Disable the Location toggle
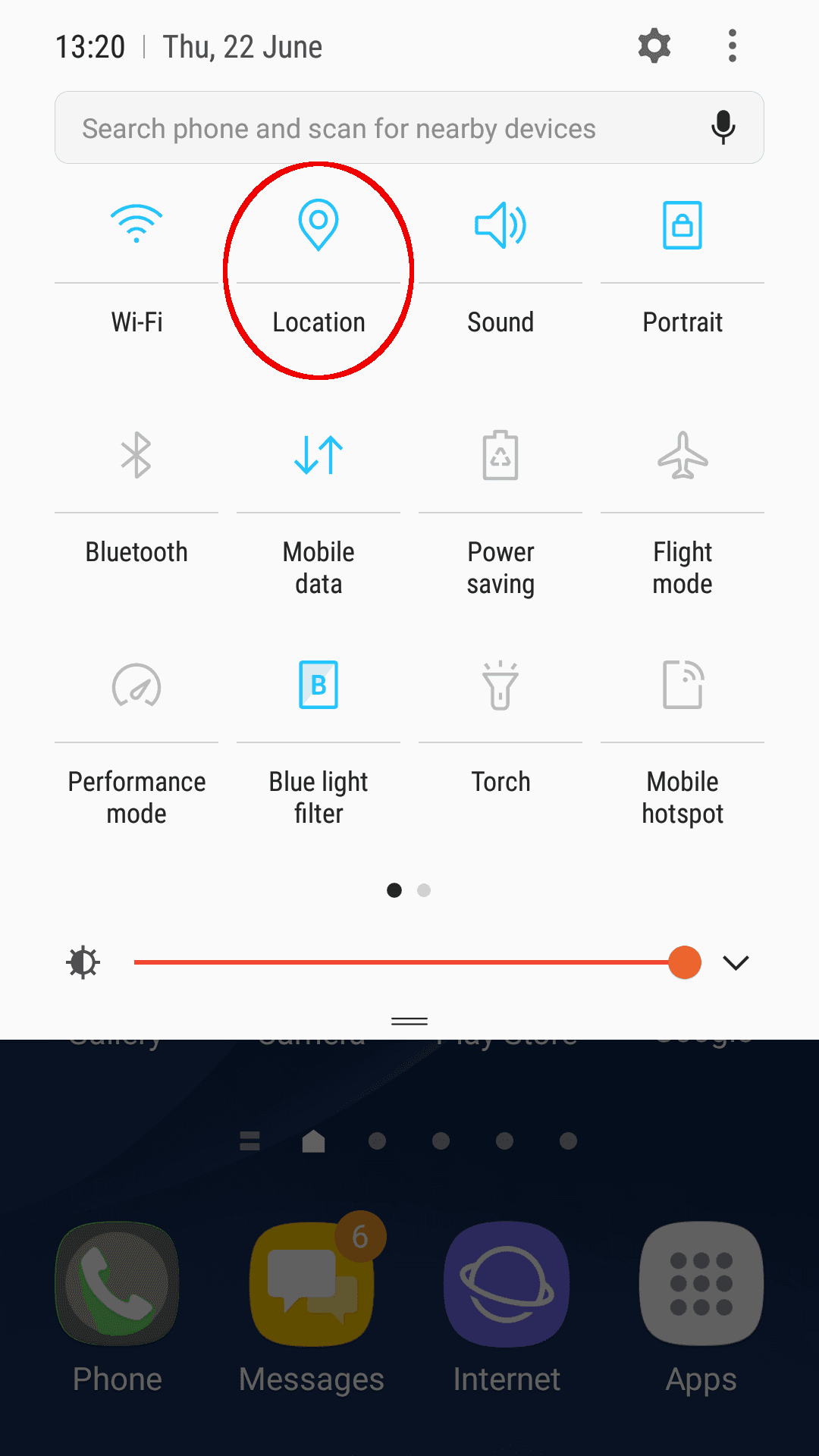 318,224
